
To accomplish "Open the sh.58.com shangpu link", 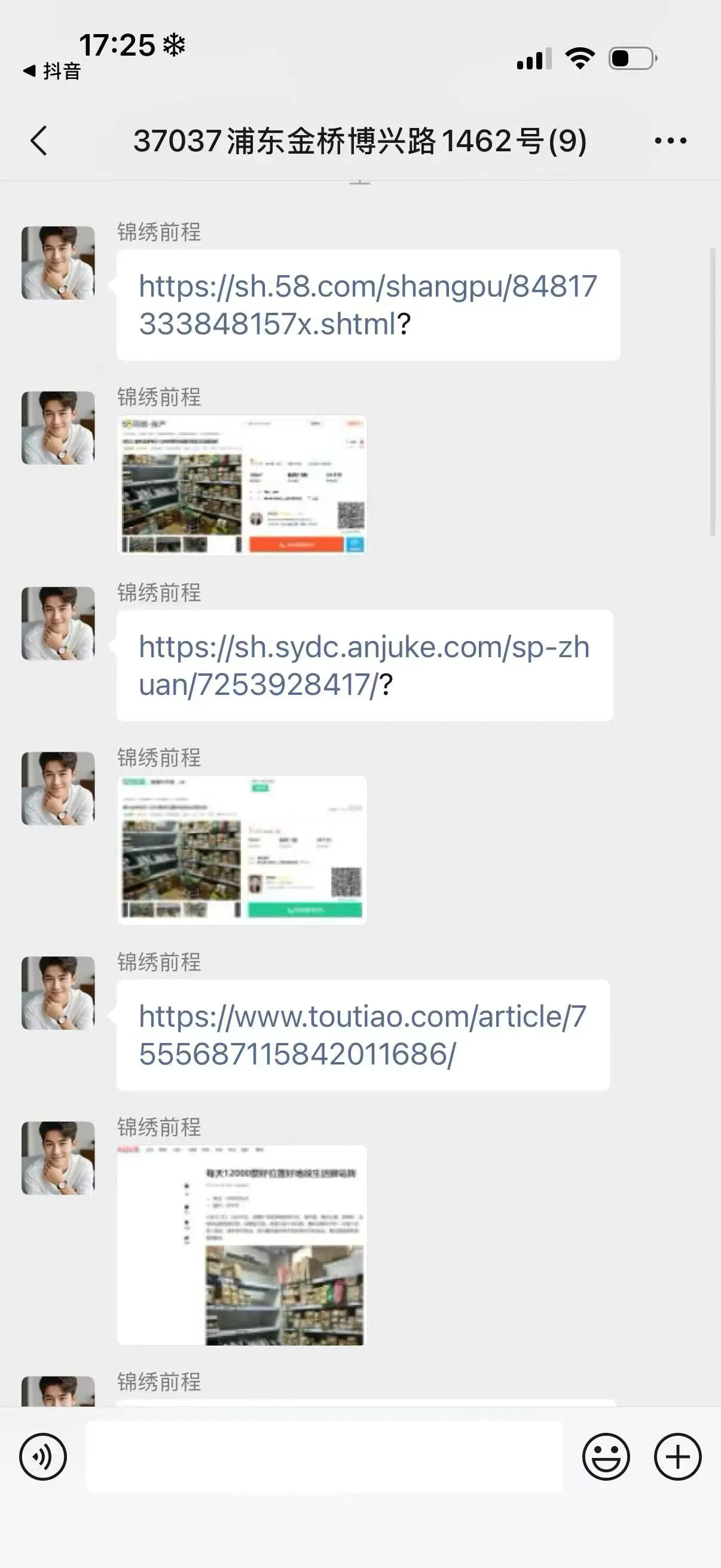I will [368, 304].
